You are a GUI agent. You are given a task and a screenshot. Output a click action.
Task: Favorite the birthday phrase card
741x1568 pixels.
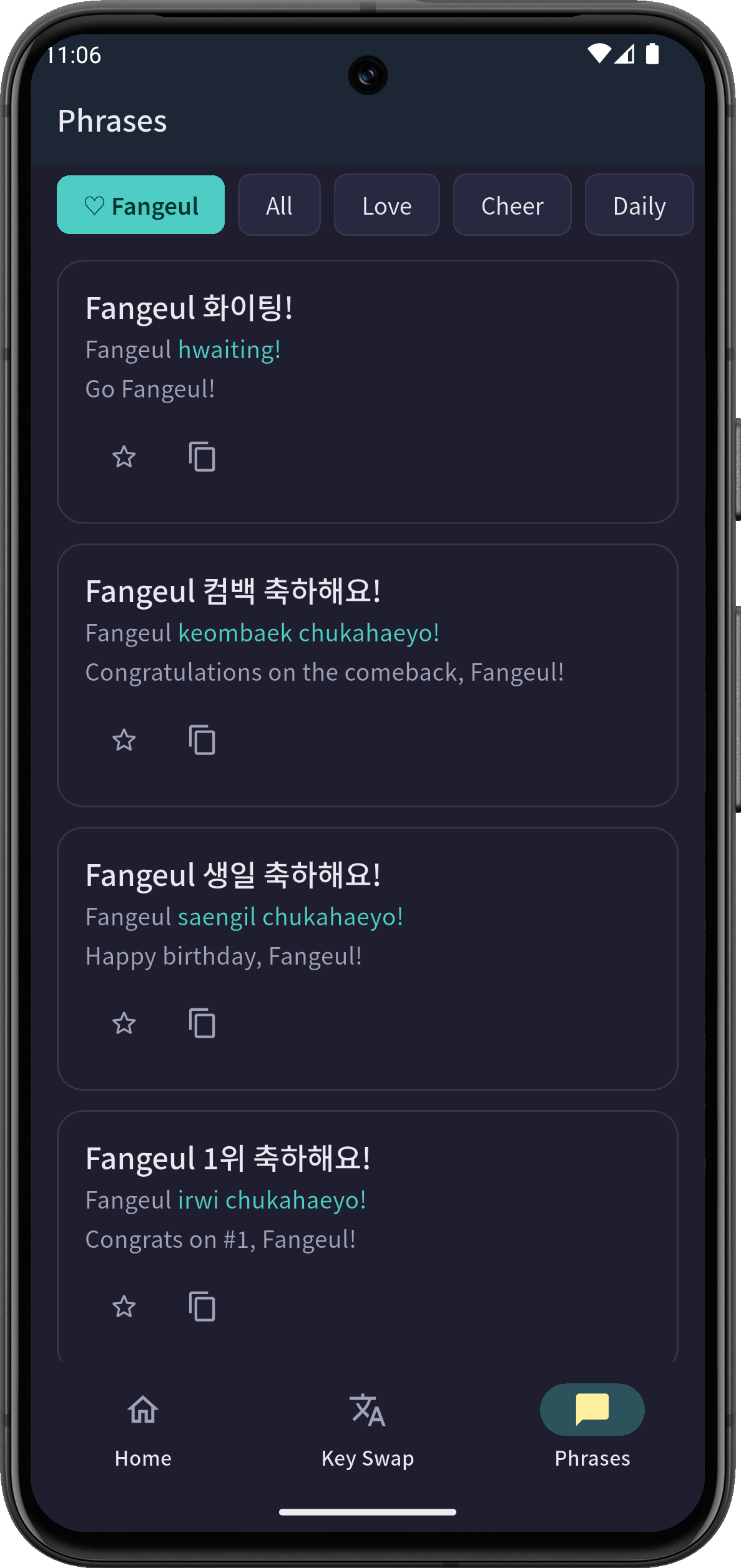tap(124, 1023)
